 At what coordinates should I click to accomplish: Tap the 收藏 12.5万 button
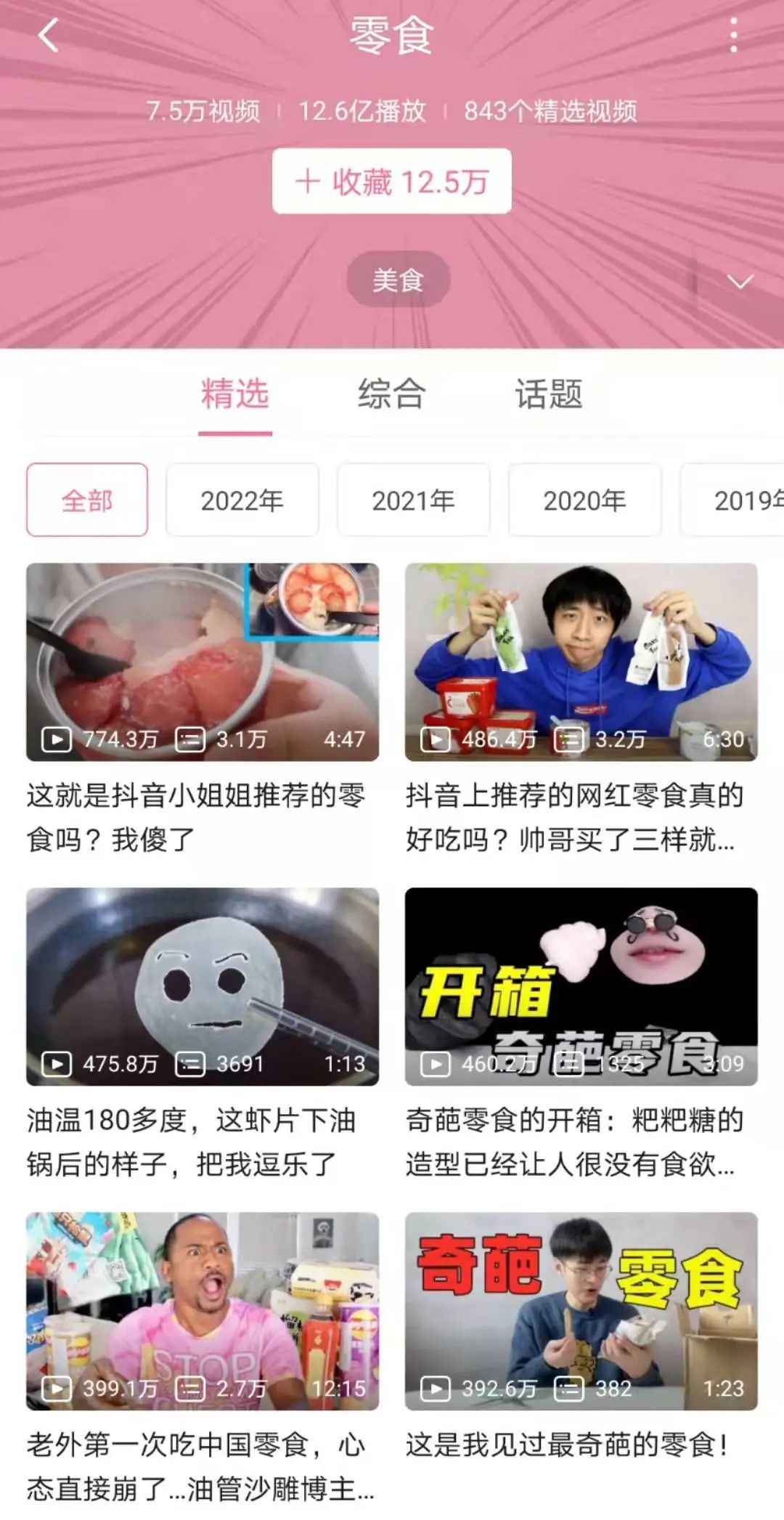(x=392, y=182)
